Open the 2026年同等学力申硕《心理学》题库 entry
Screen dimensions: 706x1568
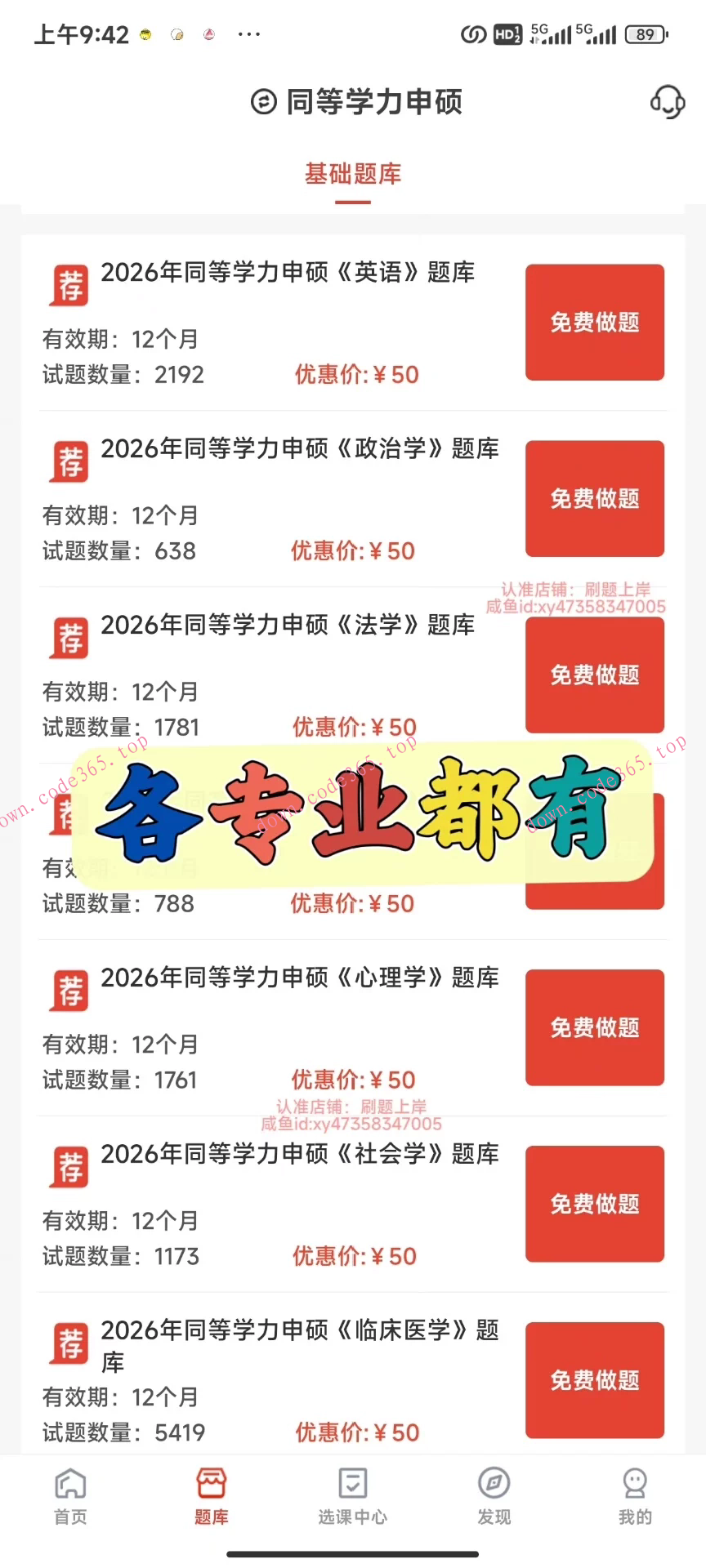point(299,978)
